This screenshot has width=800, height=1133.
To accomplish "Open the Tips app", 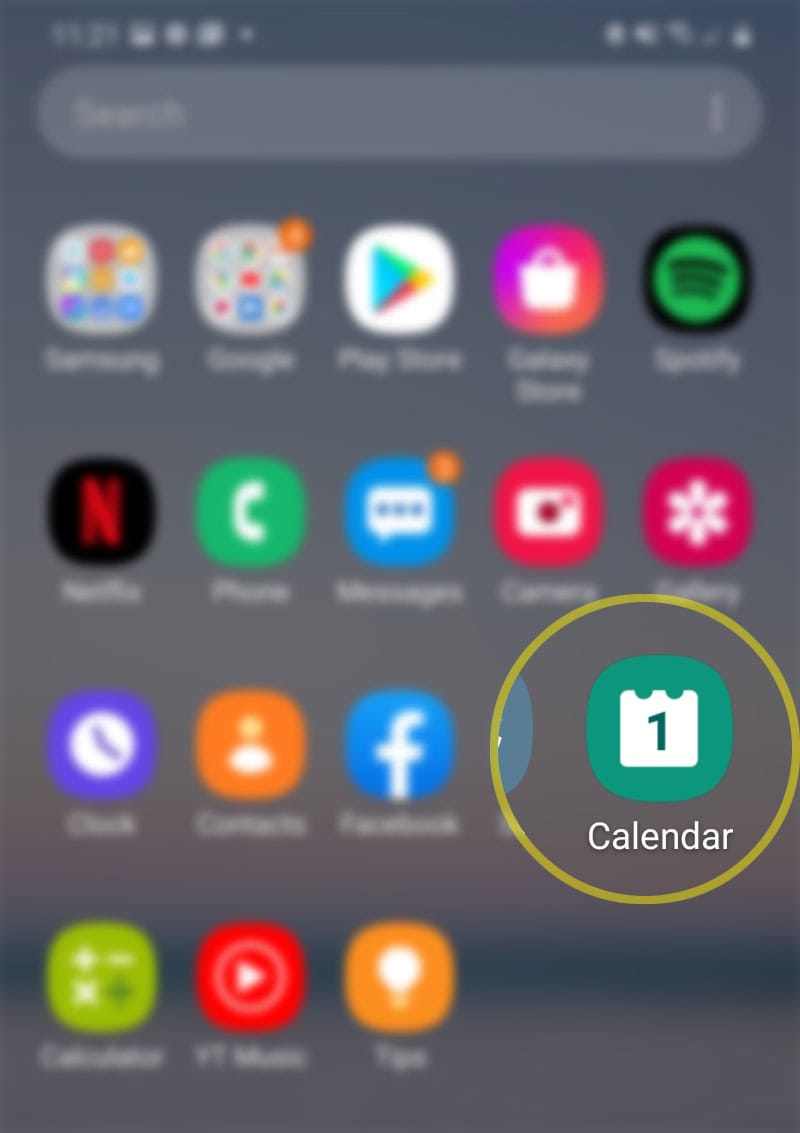I will click(x=399, y=977).
